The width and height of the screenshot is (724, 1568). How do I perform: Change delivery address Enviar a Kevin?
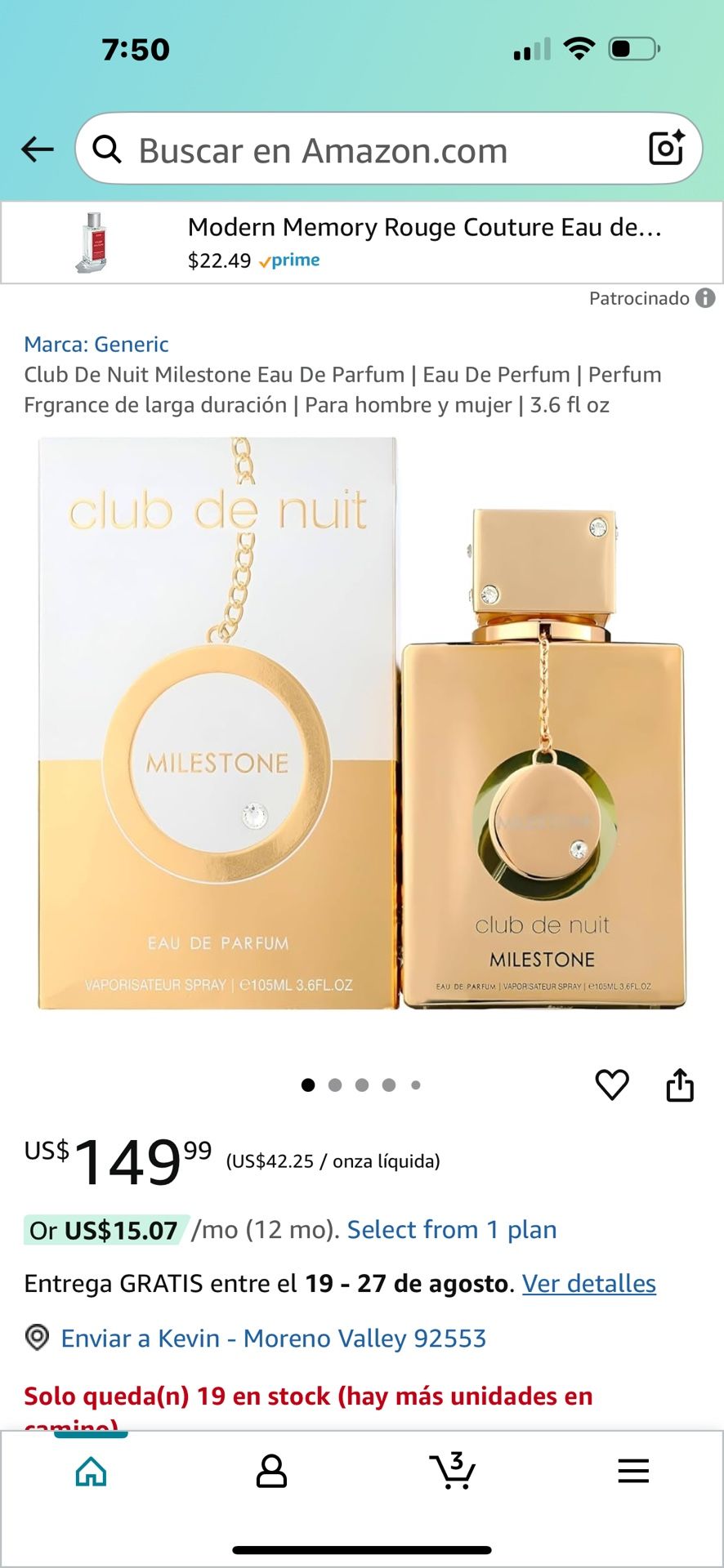(273, 1338)
